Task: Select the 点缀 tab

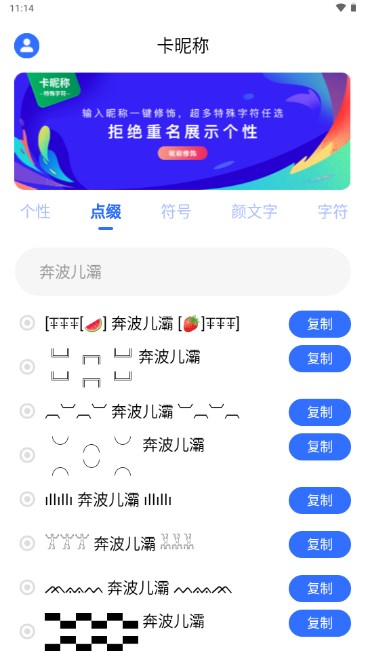Action: 106,212
